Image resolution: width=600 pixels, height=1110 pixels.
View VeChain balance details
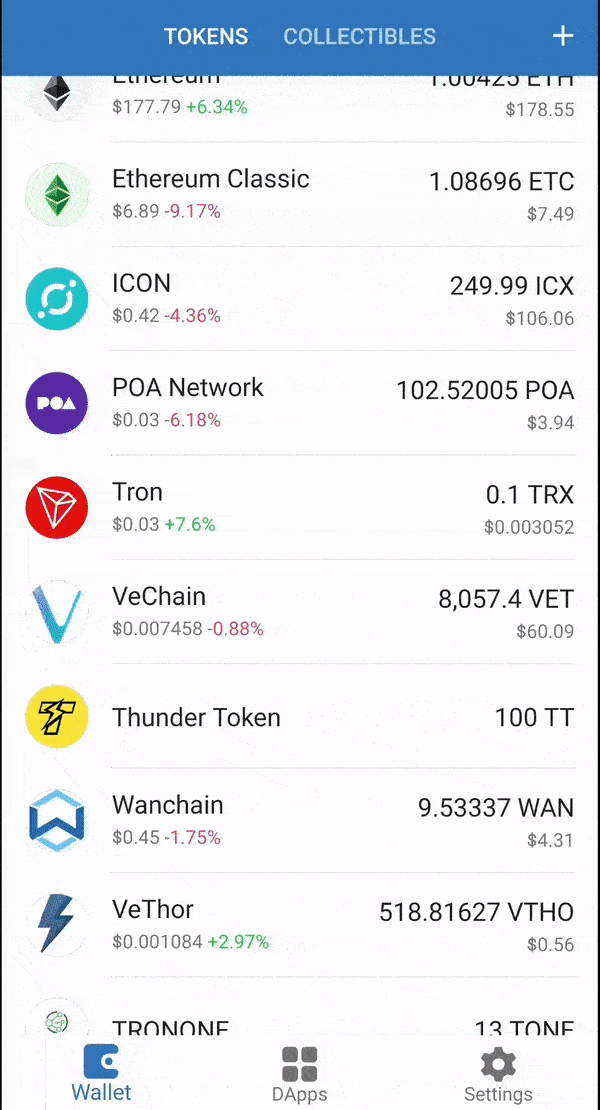click(300, 611)
